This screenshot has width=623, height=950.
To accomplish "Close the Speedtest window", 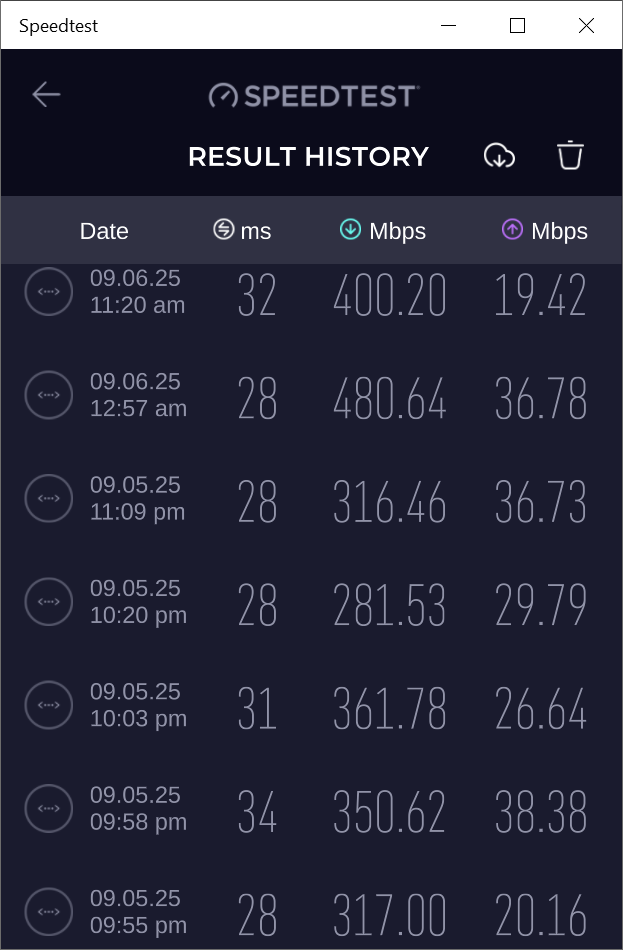I will pyautogui.click(x=586, y=26).
